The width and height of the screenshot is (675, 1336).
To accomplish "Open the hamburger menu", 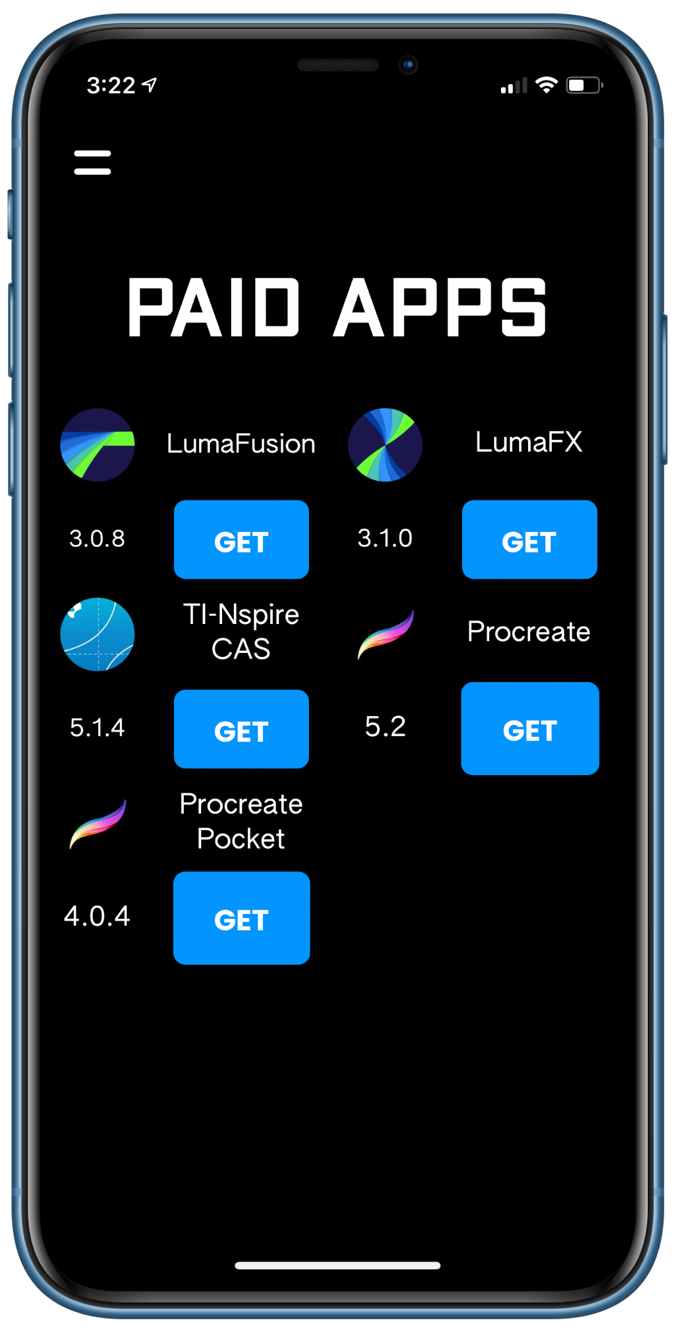I will [92, 163].
